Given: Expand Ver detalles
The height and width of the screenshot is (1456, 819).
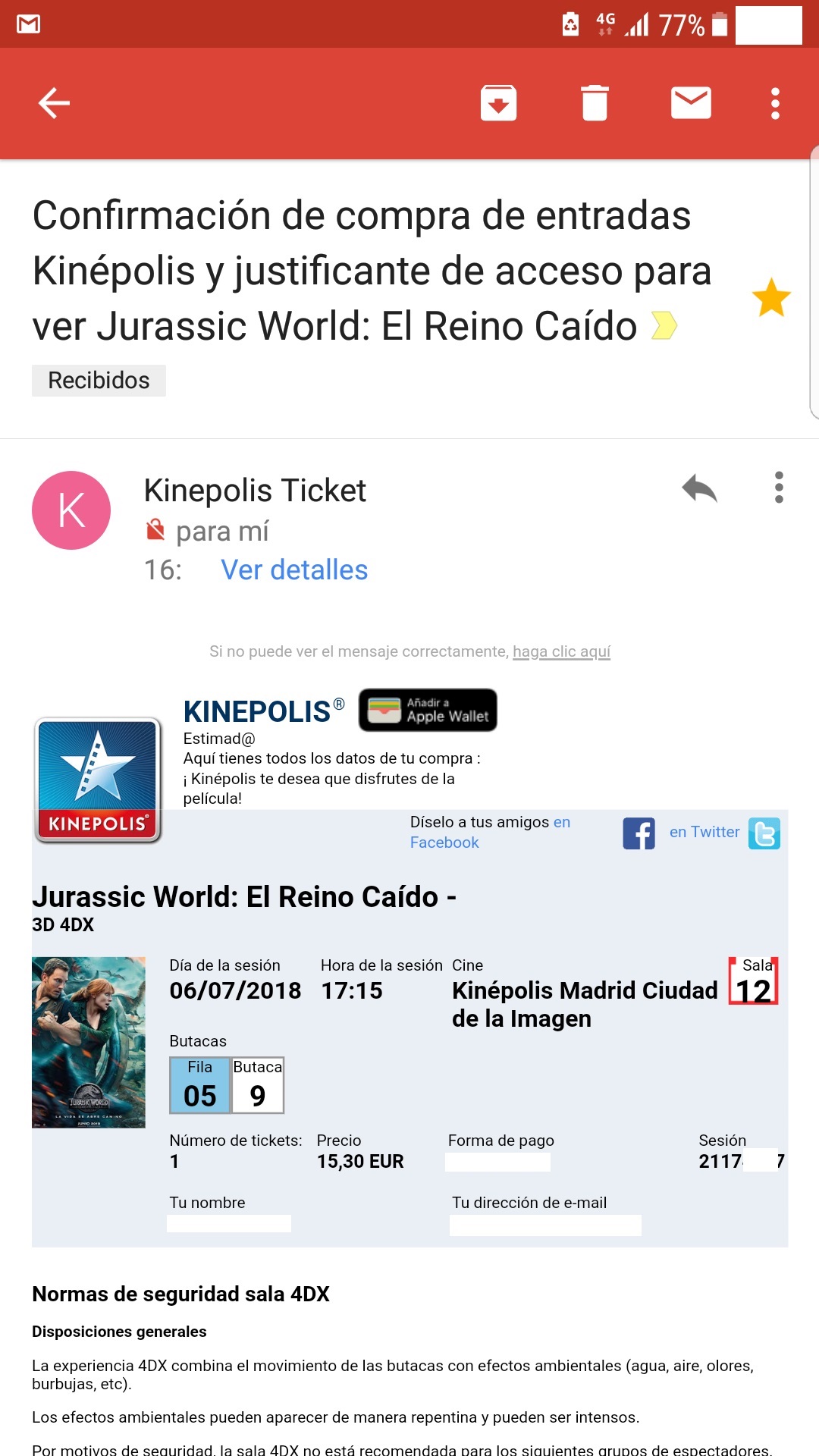Looking at the screenshot, I should (294, 570).
